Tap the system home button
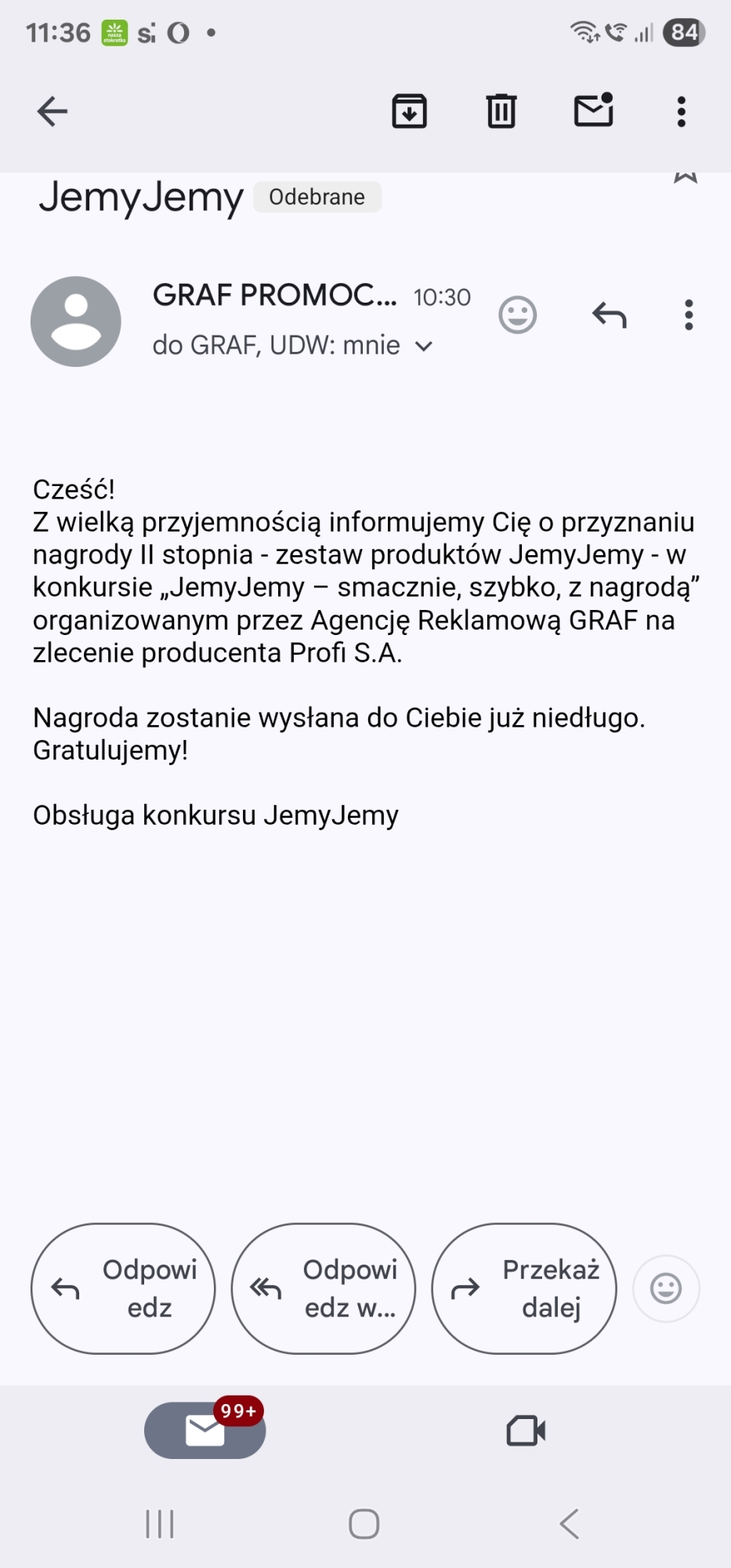The height and width of the screenshot is (1568, 731). [x=364, y=1523]
